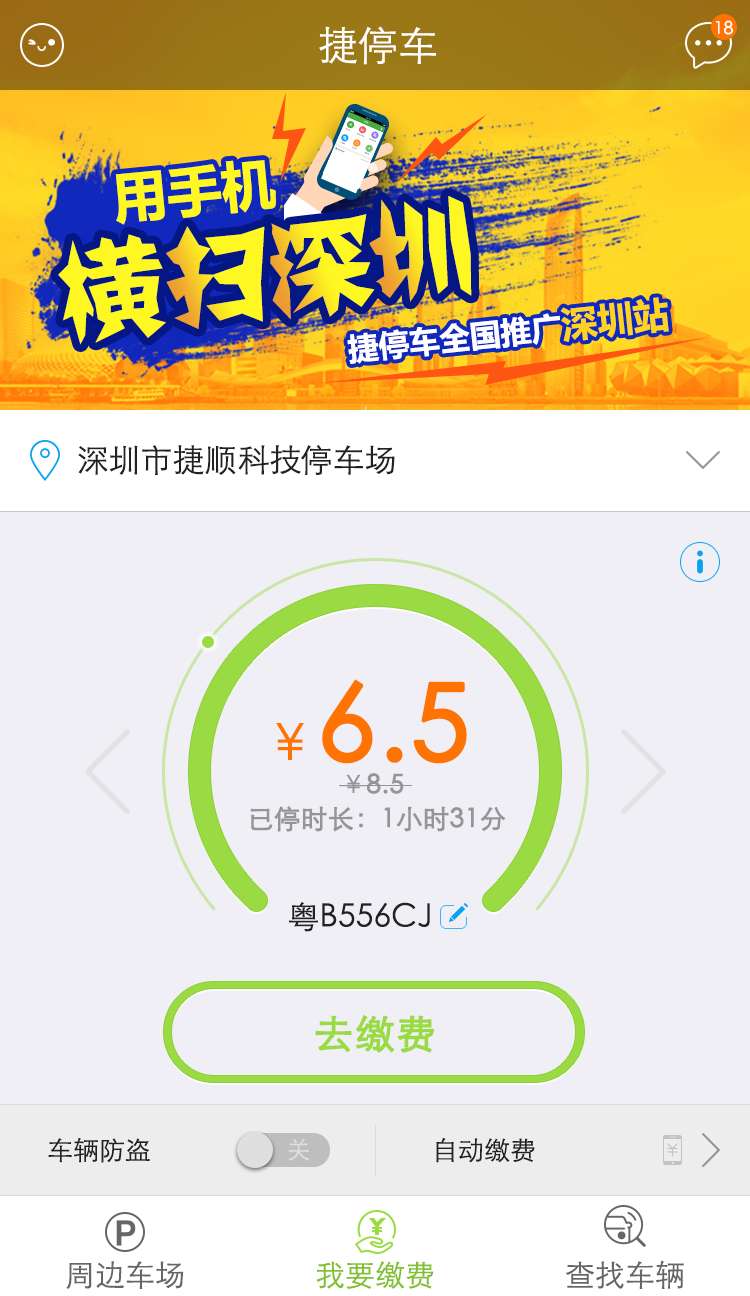The width and height of the screenshot is (750, 1296).
Task: Open messages with 18 badge
Action: (707, 45)
